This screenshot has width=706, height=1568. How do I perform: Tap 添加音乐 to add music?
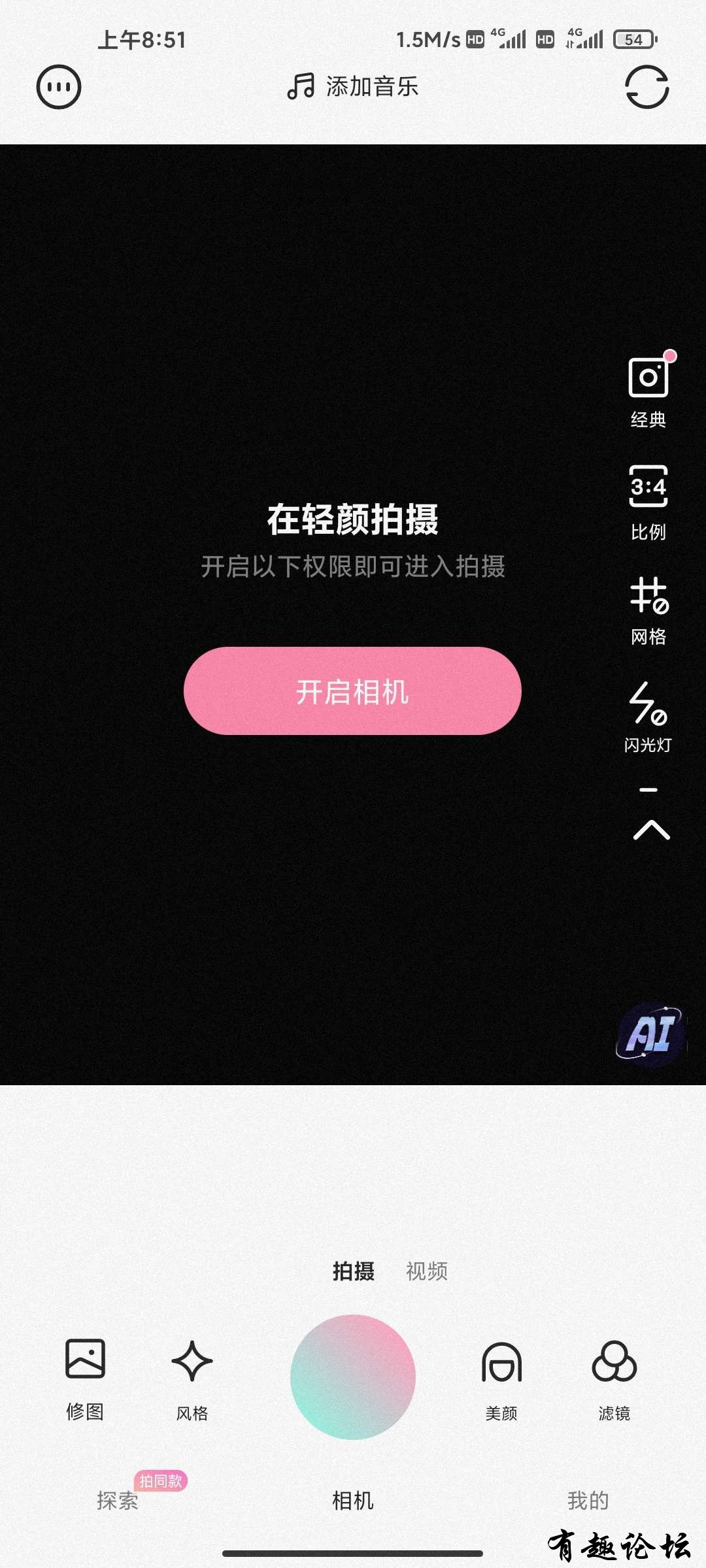(353, 86)
